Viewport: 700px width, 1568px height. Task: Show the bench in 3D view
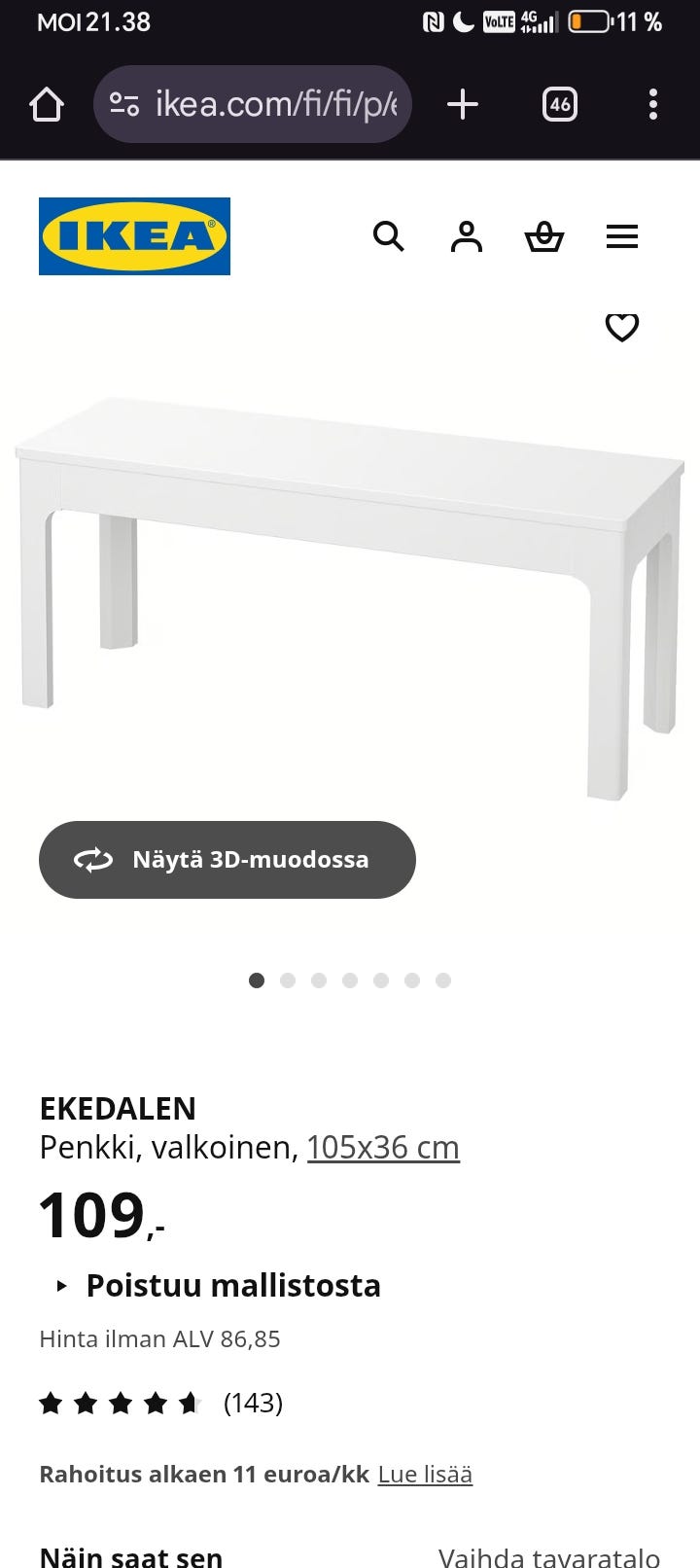[227, 859]
